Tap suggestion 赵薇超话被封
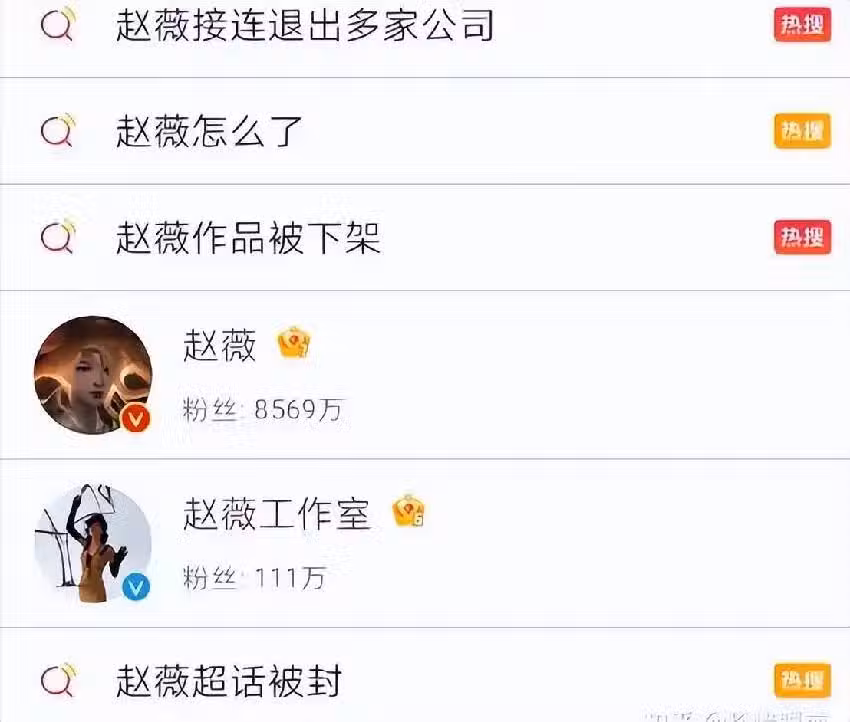Viewport: 850px width, 722px height. (229, 681)
